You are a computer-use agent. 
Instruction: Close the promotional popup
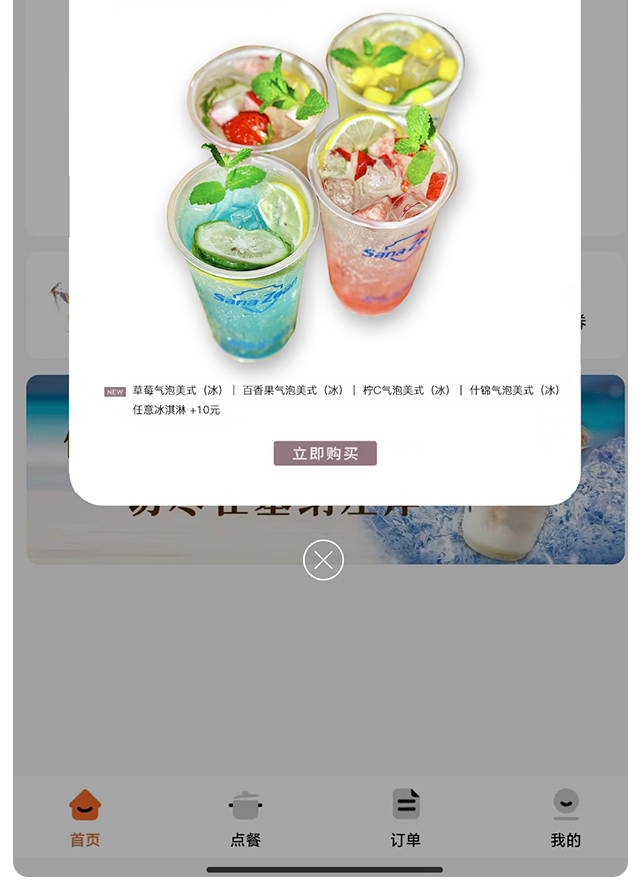pos(323,560)
